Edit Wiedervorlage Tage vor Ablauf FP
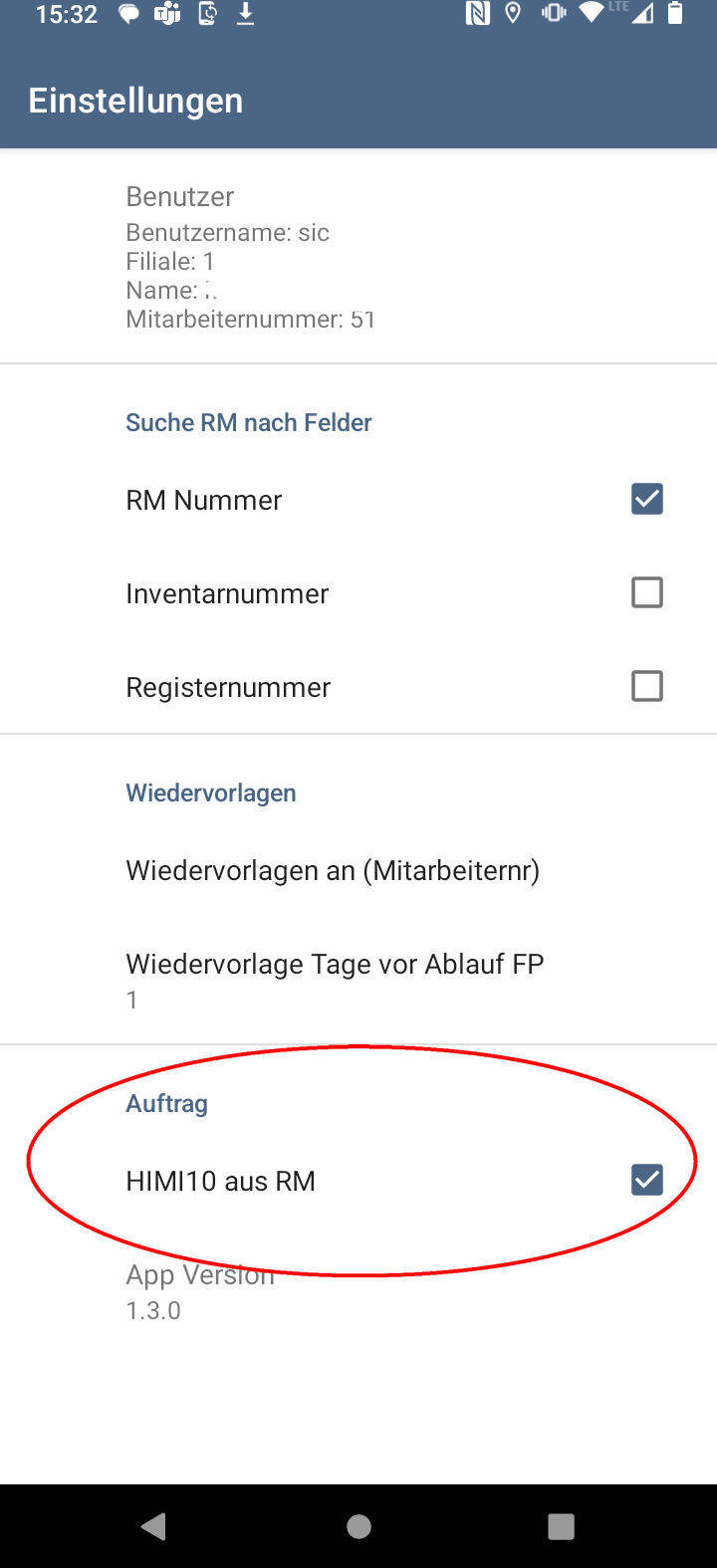 pos(335,980)
